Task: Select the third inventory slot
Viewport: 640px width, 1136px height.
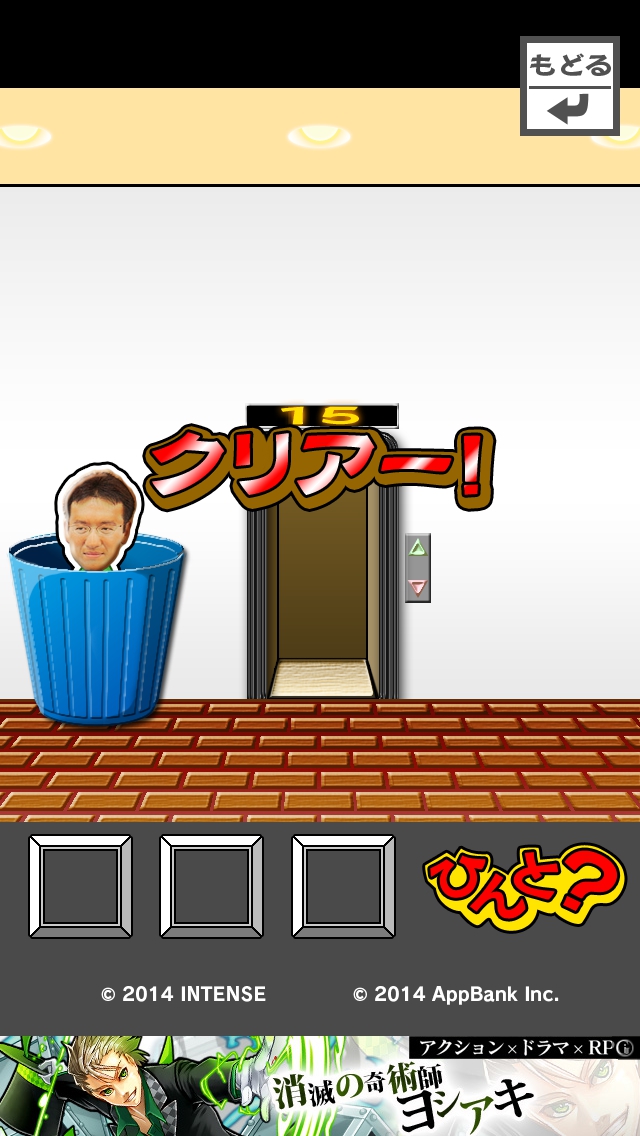Action: click(x=343, y=887)
